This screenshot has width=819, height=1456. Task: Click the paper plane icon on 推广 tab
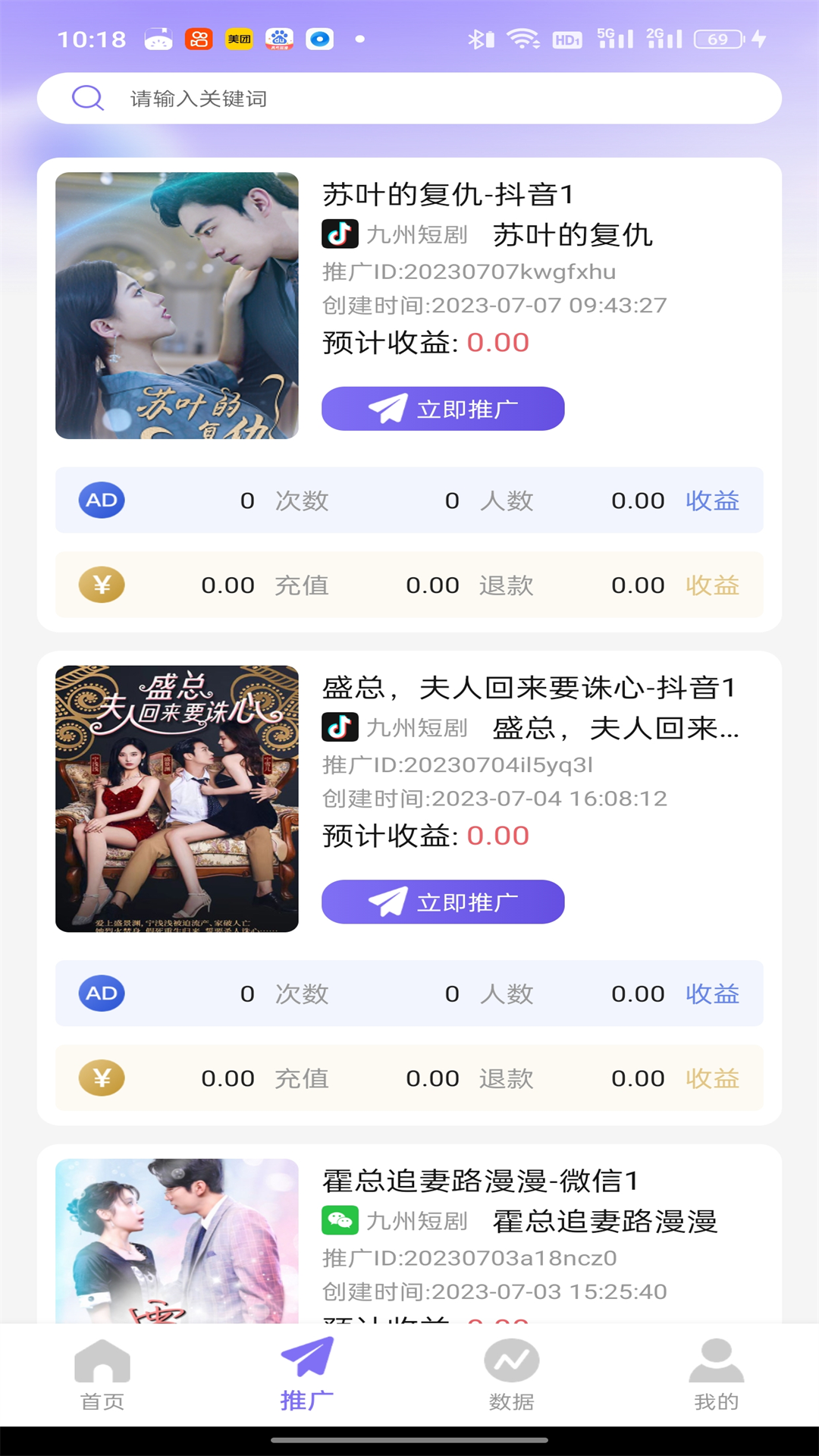306,1355
